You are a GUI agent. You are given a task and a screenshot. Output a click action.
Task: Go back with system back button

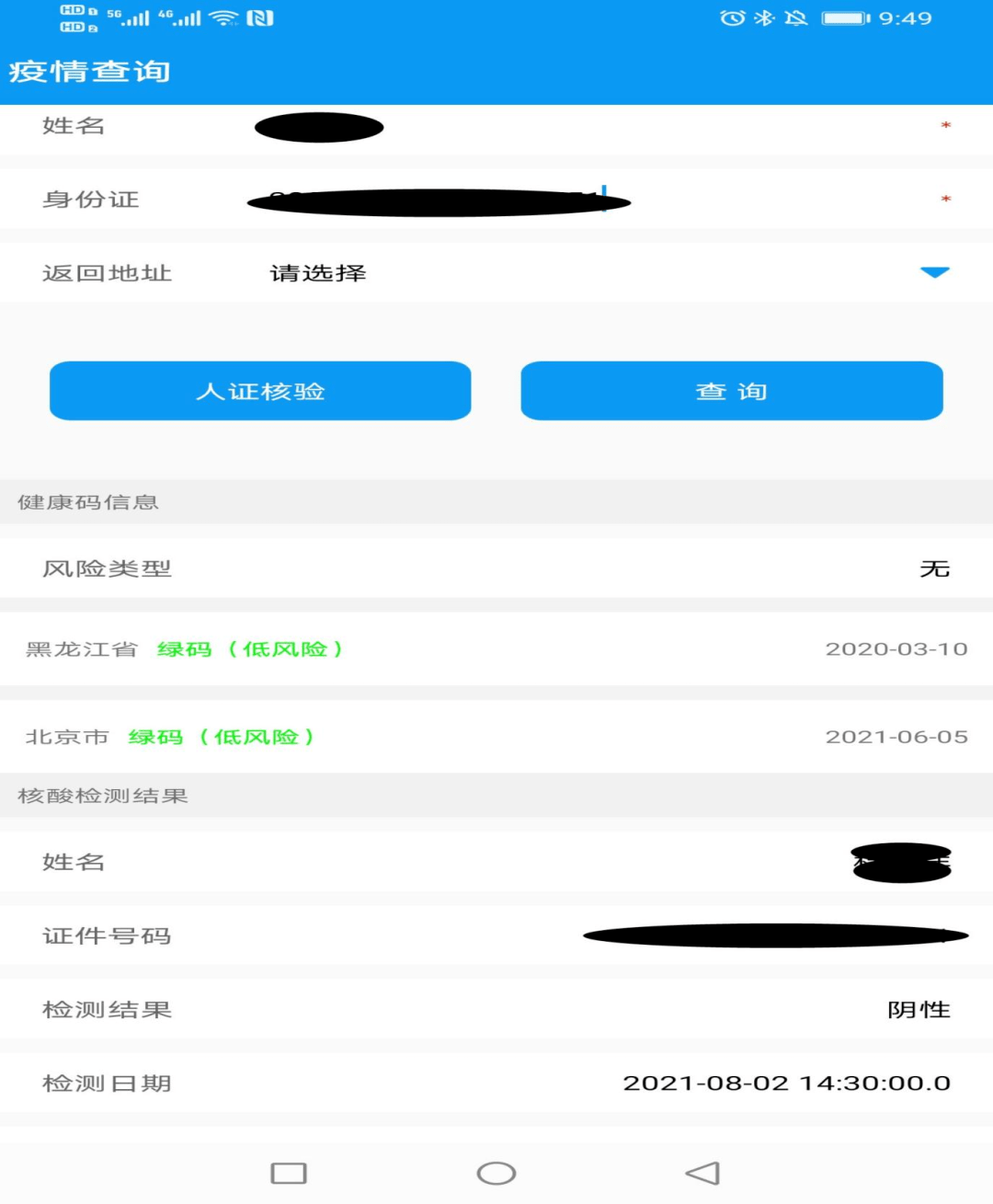coord(702,1173)
